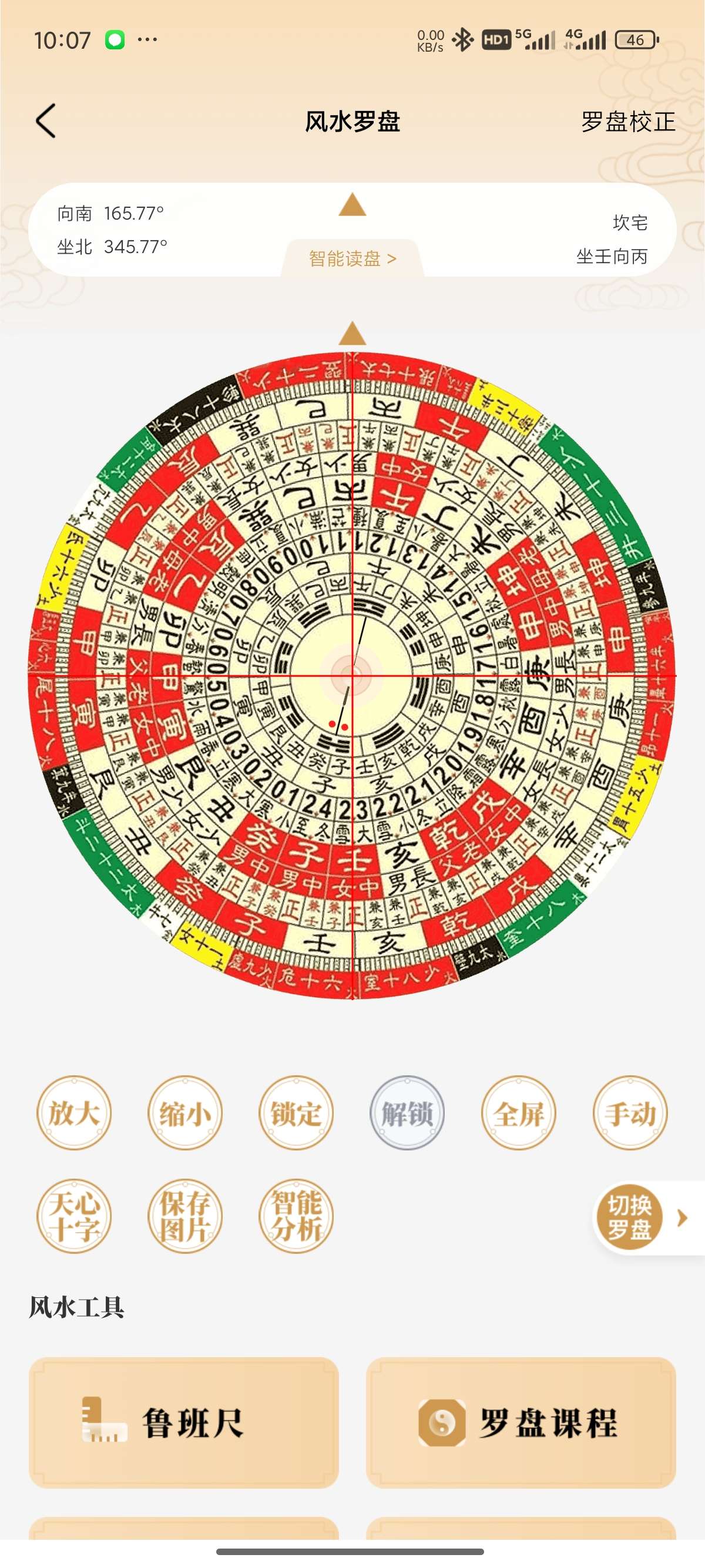Save the compass with 保存图片
The image size is (705, 1568).
click(x=185, y=1216)
